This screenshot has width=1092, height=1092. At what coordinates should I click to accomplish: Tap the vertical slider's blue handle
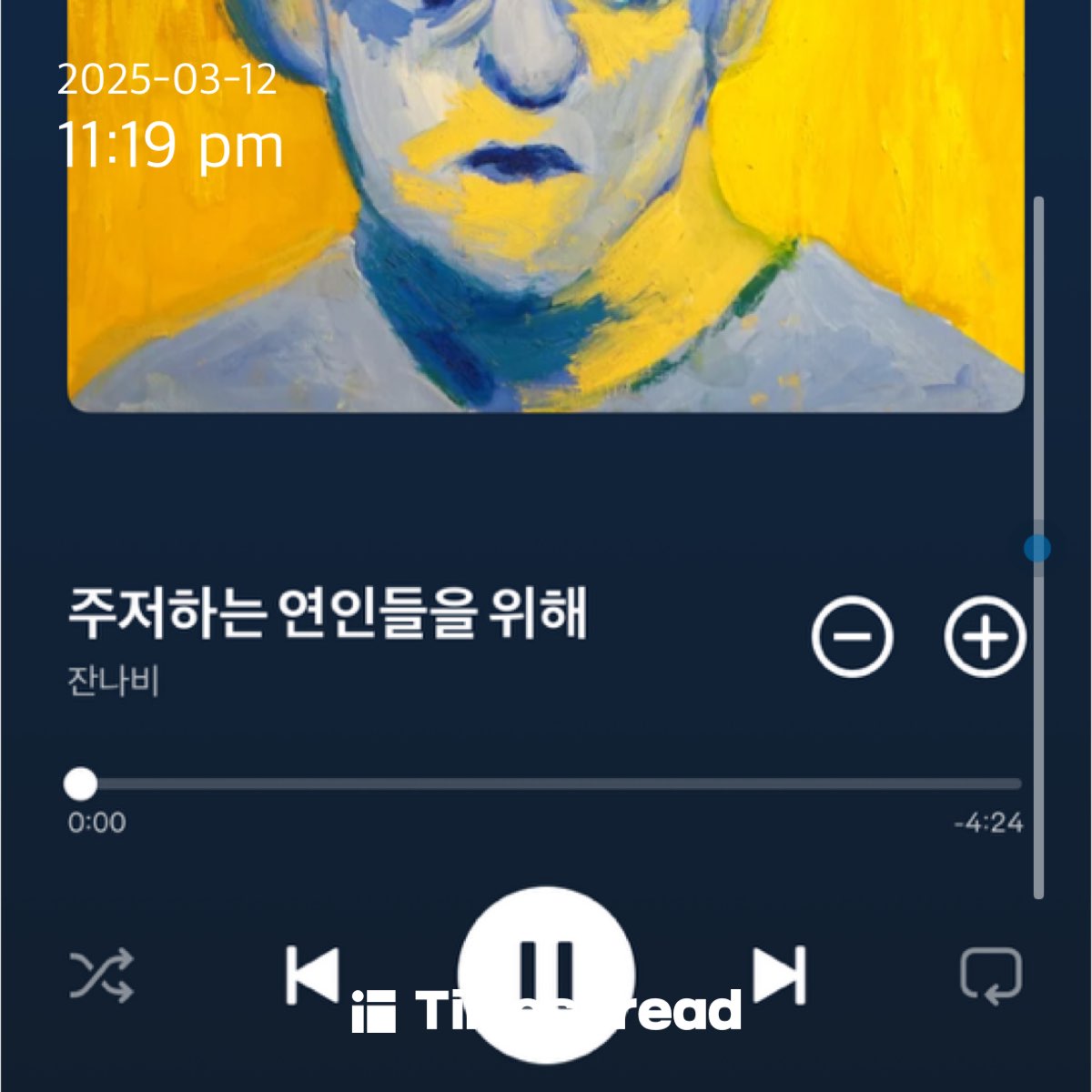[1037, 549]
